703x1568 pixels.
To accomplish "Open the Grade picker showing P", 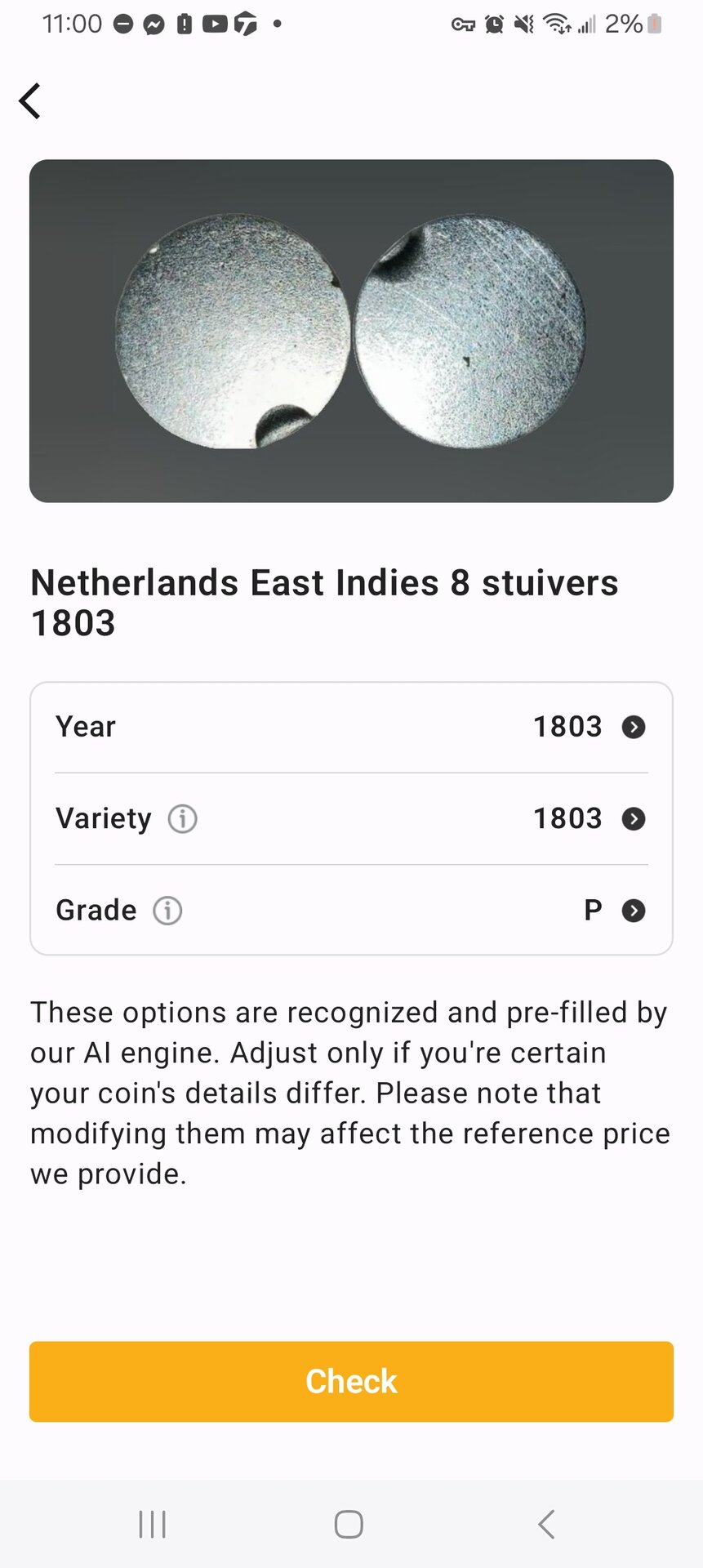I will pos(633,911).
